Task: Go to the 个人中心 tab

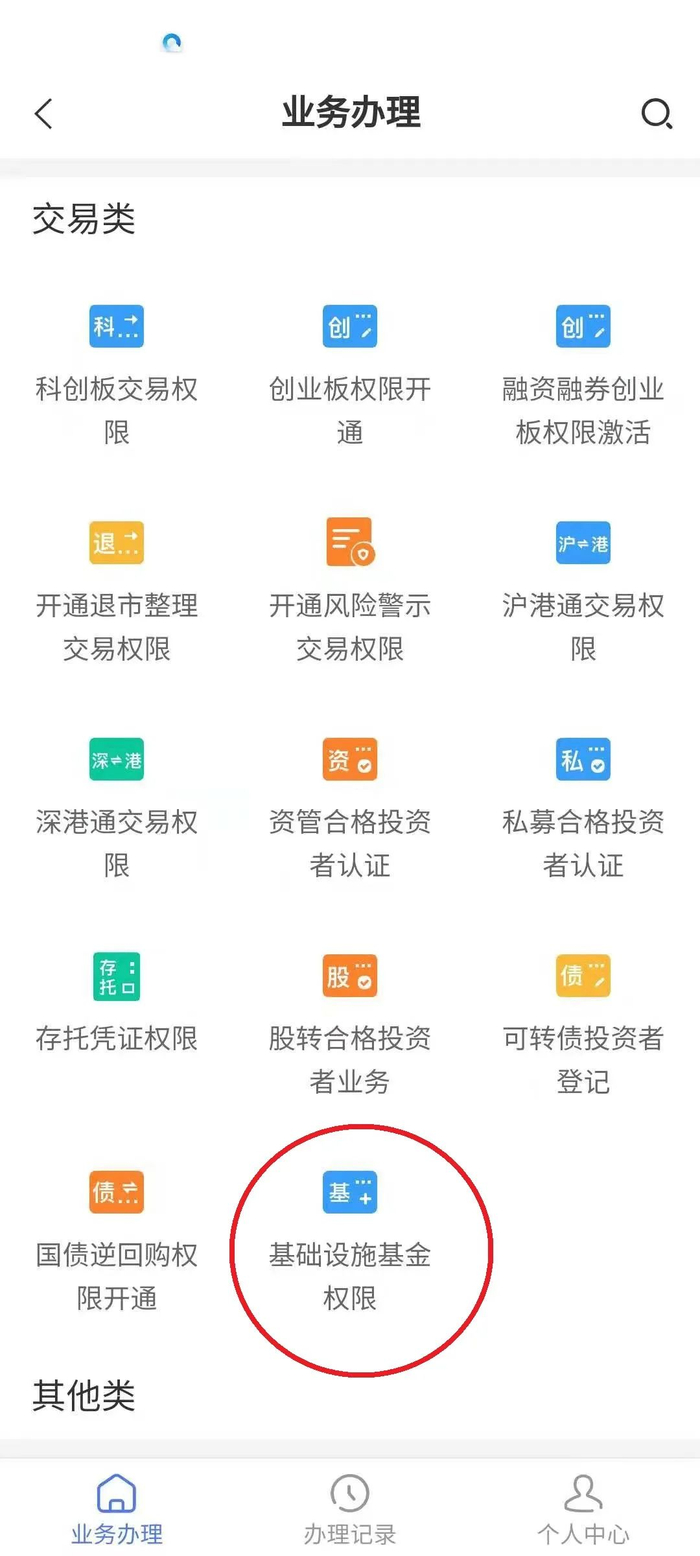Action: pyautogui.click(x=583, y=1508)
